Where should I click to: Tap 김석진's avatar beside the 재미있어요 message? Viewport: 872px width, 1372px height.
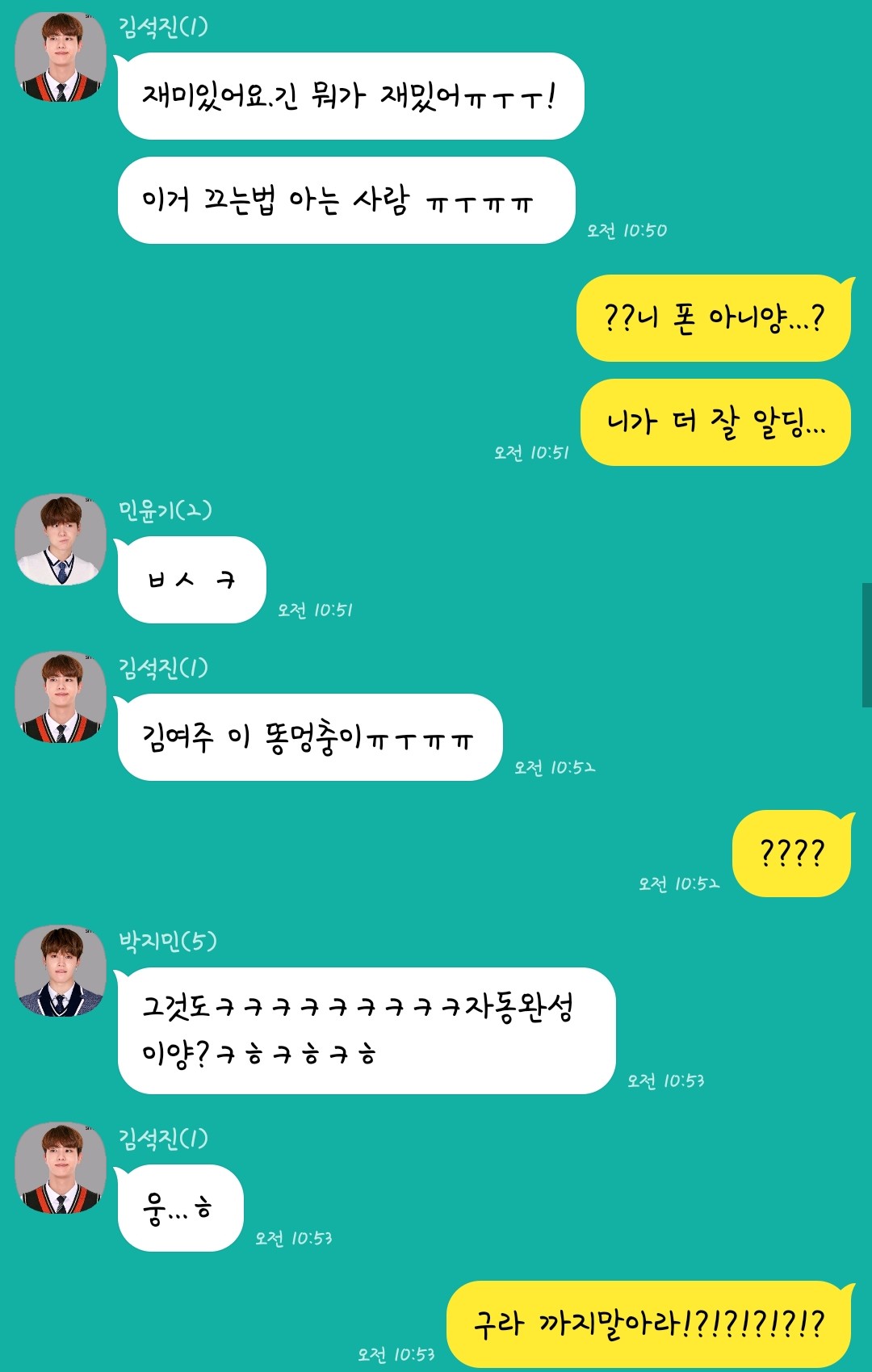click(61, 57)
